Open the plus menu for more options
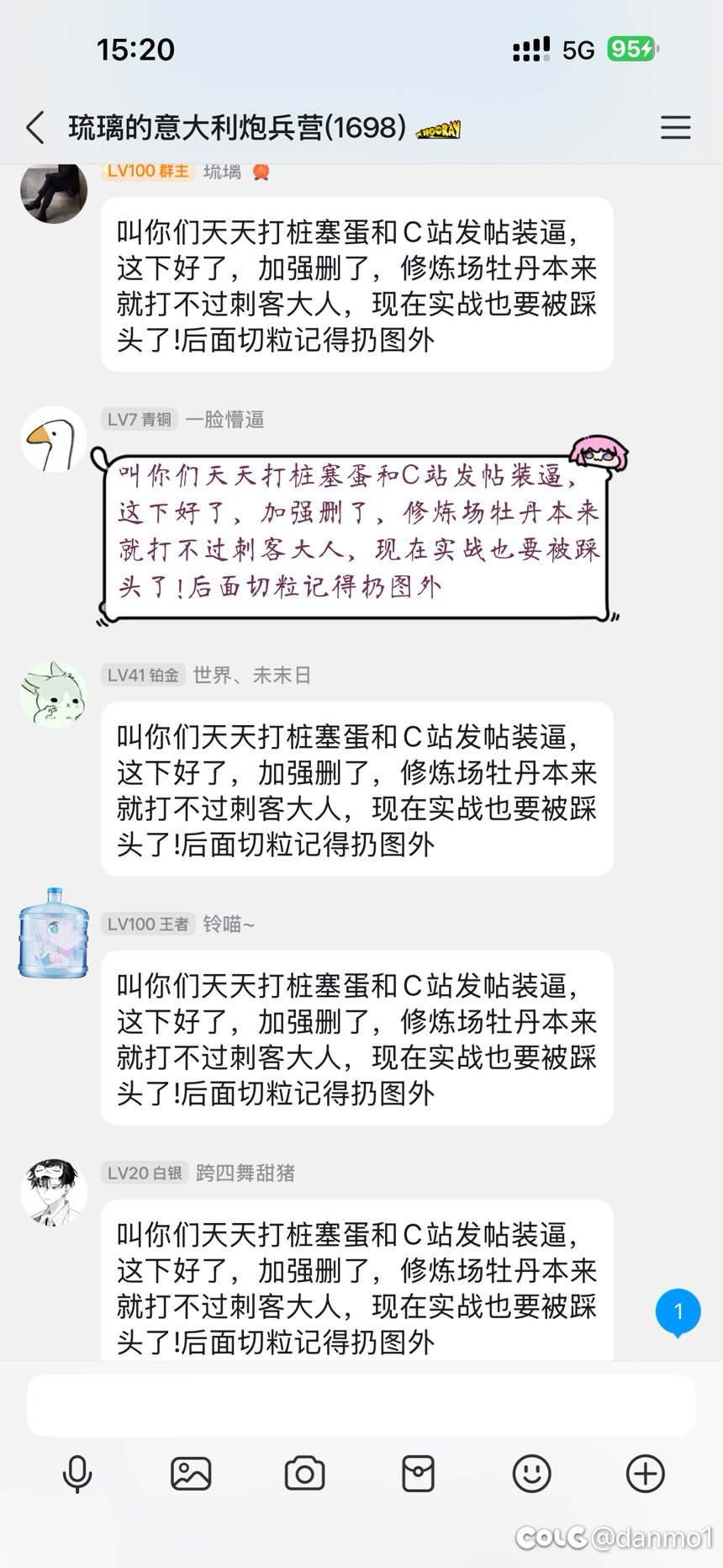Viewport: 723px width, 1568px height. [645, 1474]
